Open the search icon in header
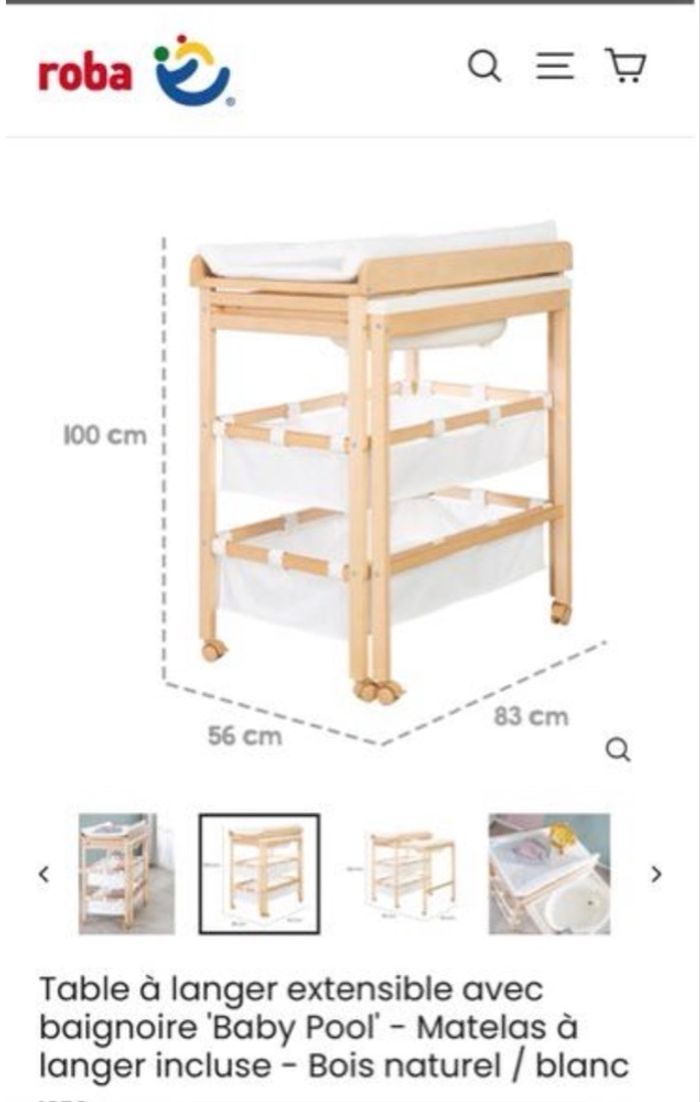Viewport: 700px width, 1102px height. [485, 67]
